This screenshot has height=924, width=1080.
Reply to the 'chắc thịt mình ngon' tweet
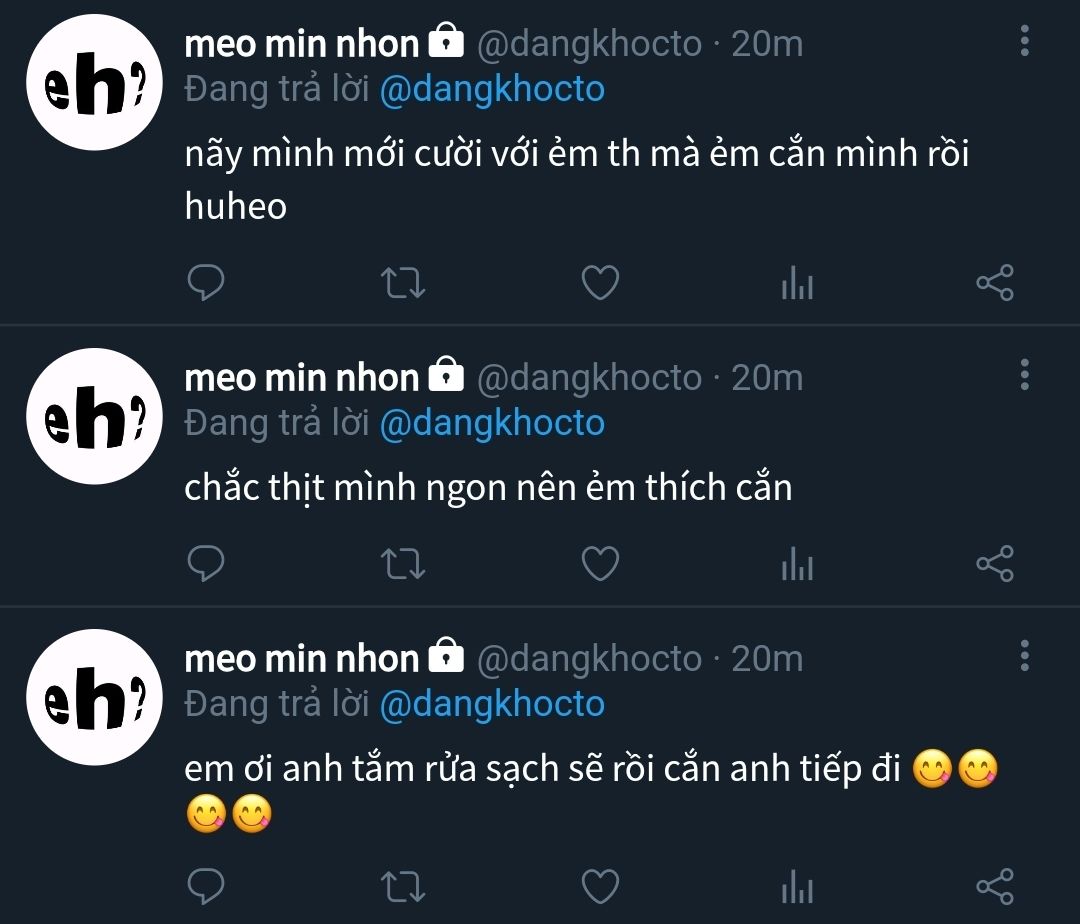205,565
